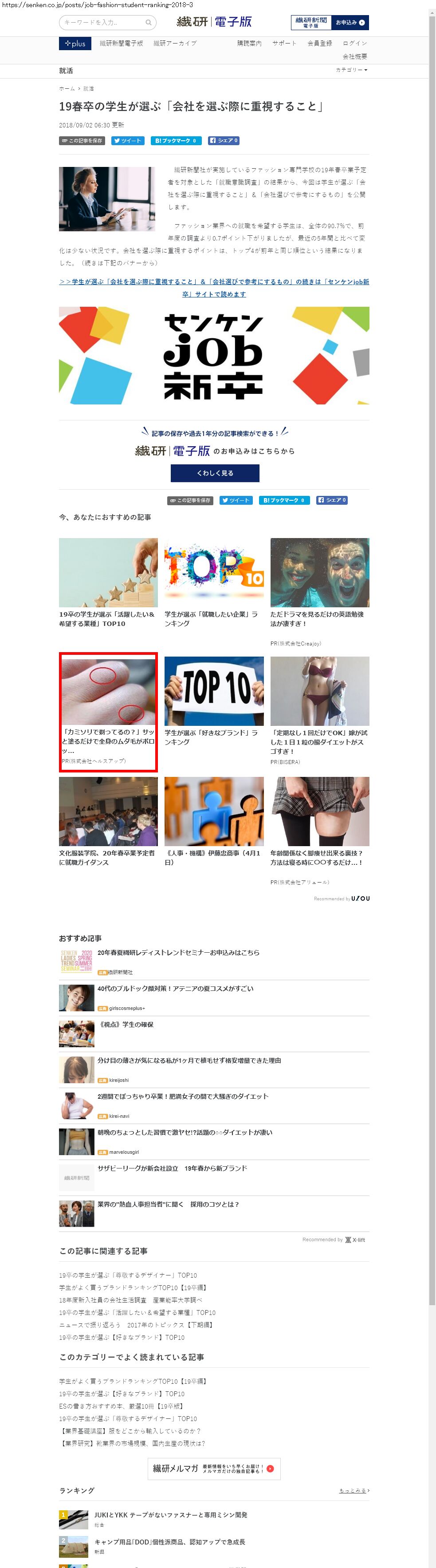Screen dimensions: 436x1568
Task: Open 繊研アーカイブ in the navigation
Action: point(174,43)
